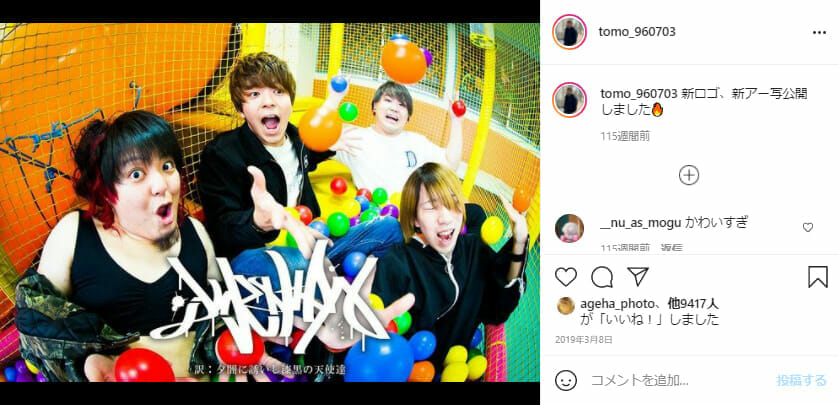Open the emoji picker for comments

[566, 380]
